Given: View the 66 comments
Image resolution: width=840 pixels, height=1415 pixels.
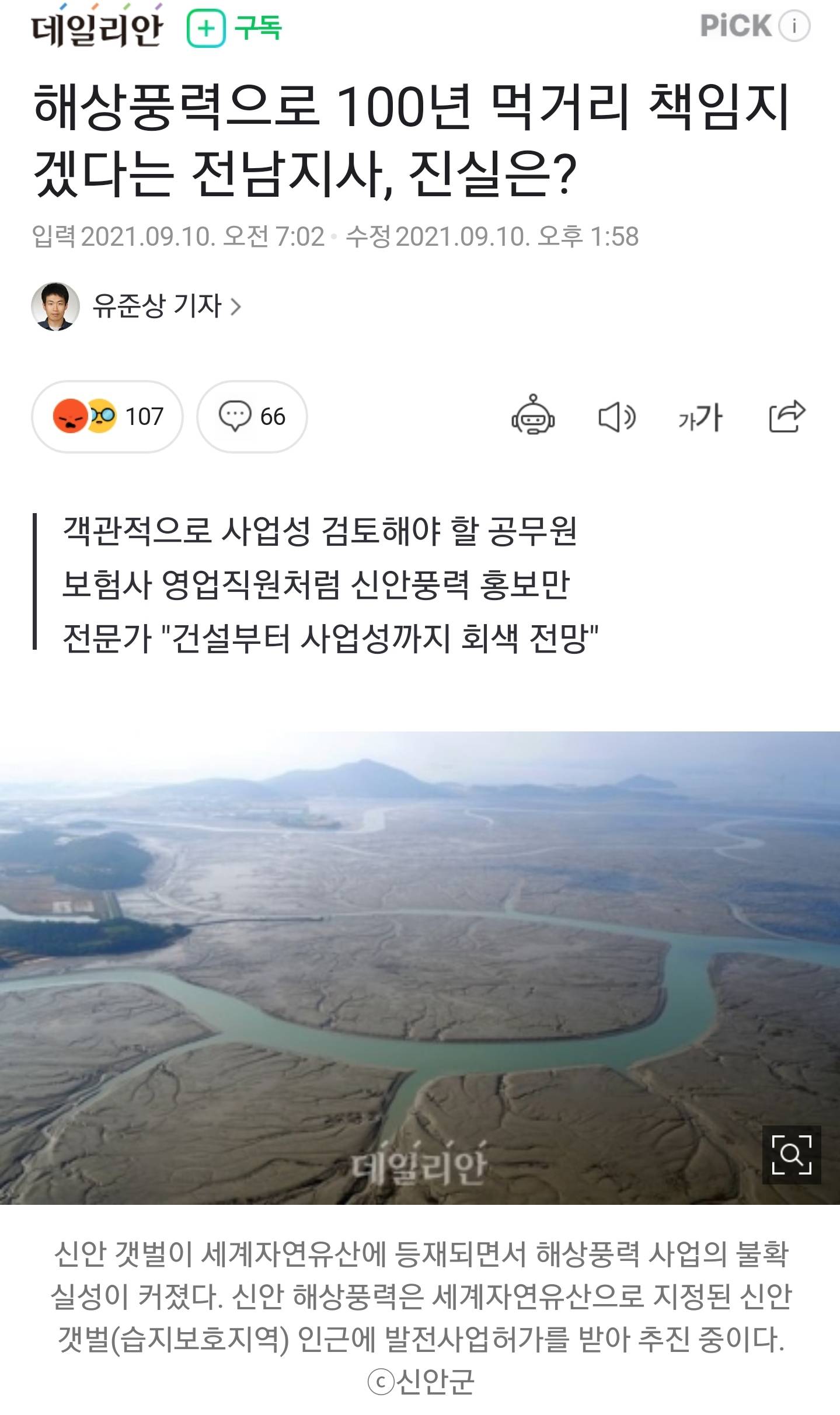Looking at the screenshot, I should [252, 417].
